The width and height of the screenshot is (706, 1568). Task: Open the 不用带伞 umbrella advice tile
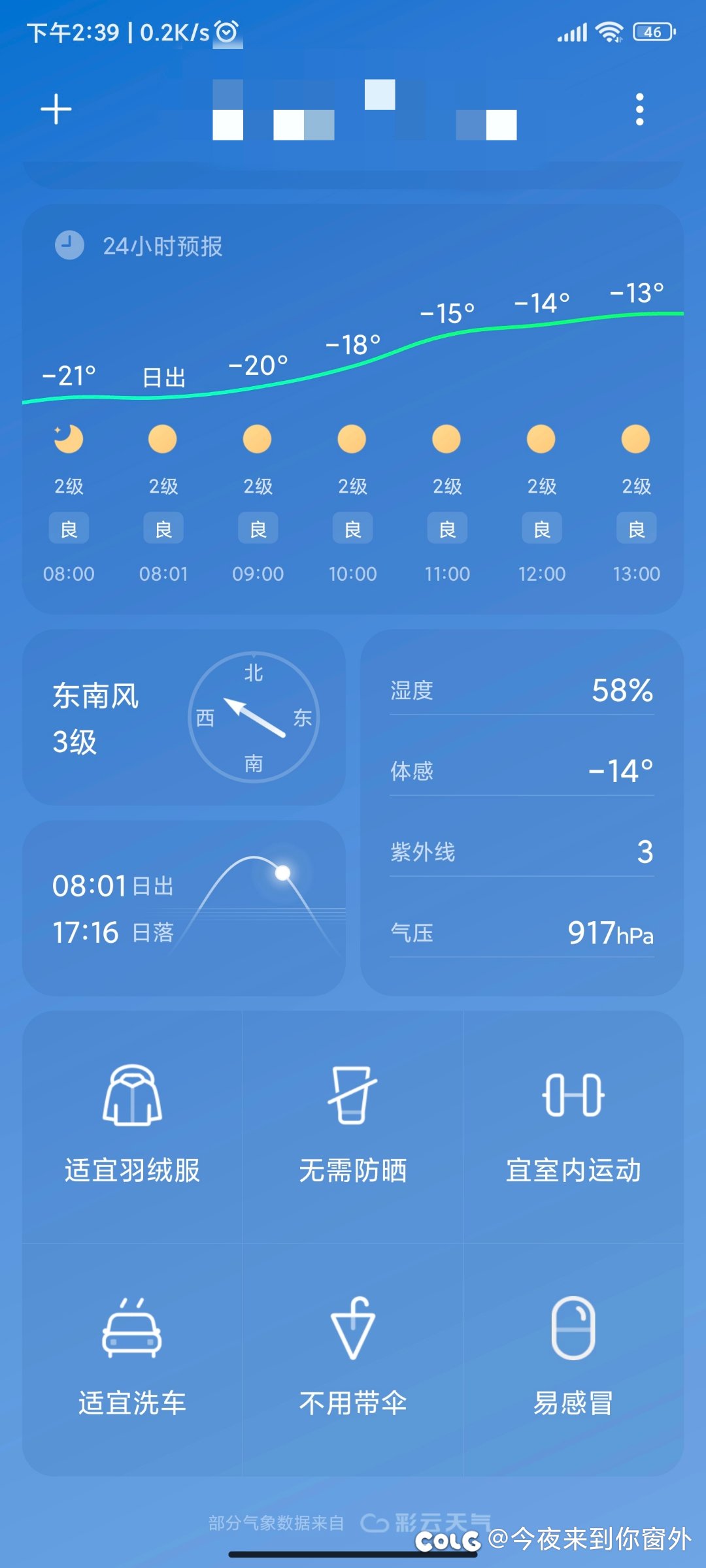pos(352,1360)
